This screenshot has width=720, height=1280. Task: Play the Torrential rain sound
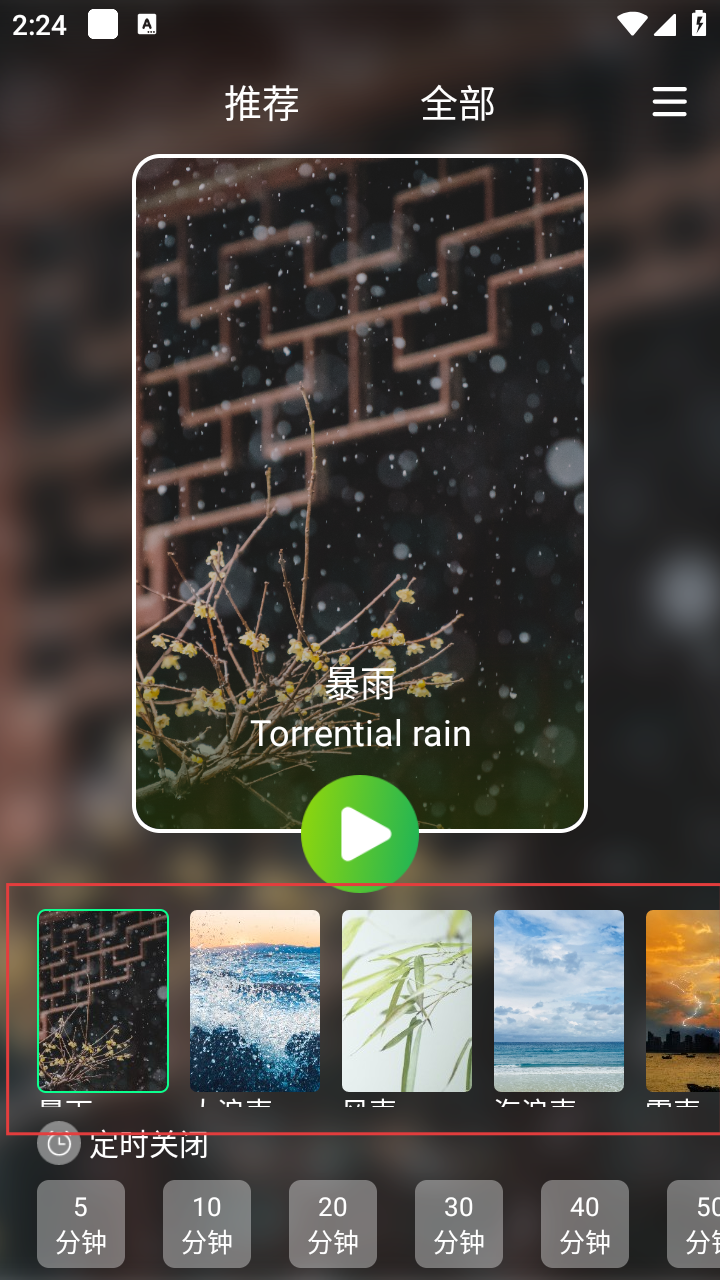[360, 834]
